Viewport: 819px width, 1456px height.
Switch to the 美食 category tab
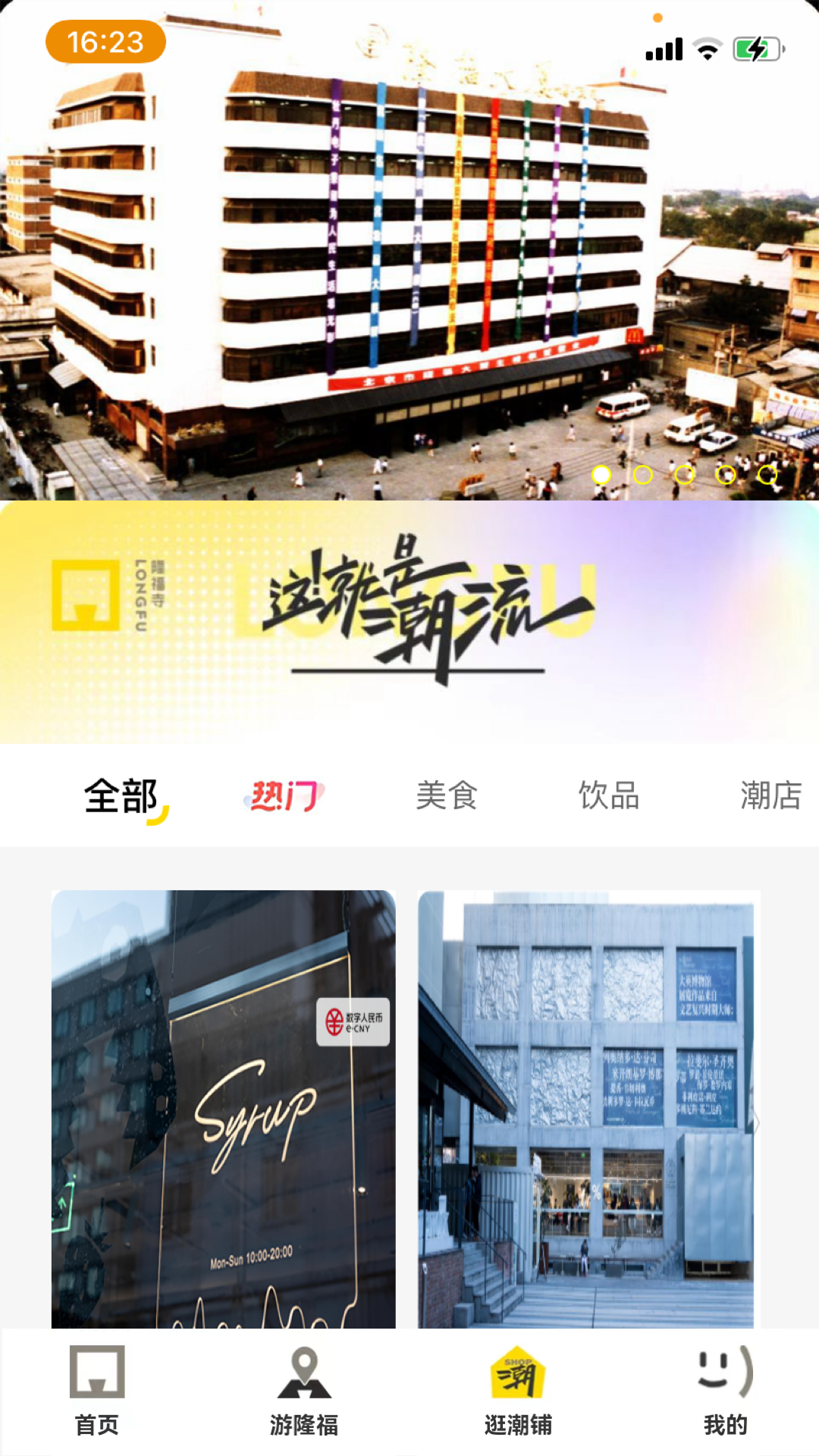point(447,796)
